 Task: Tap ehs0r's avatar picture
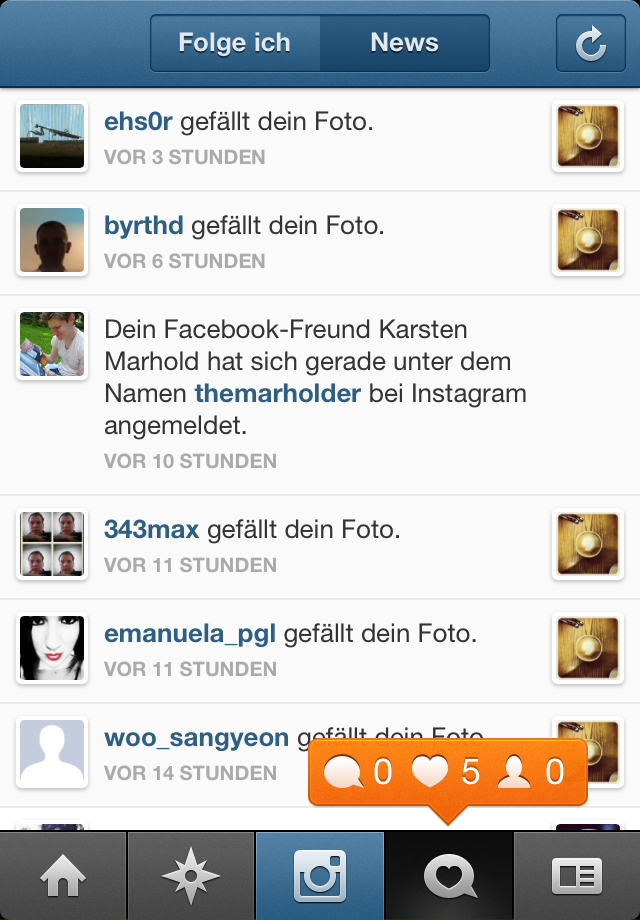pos(52,137)
